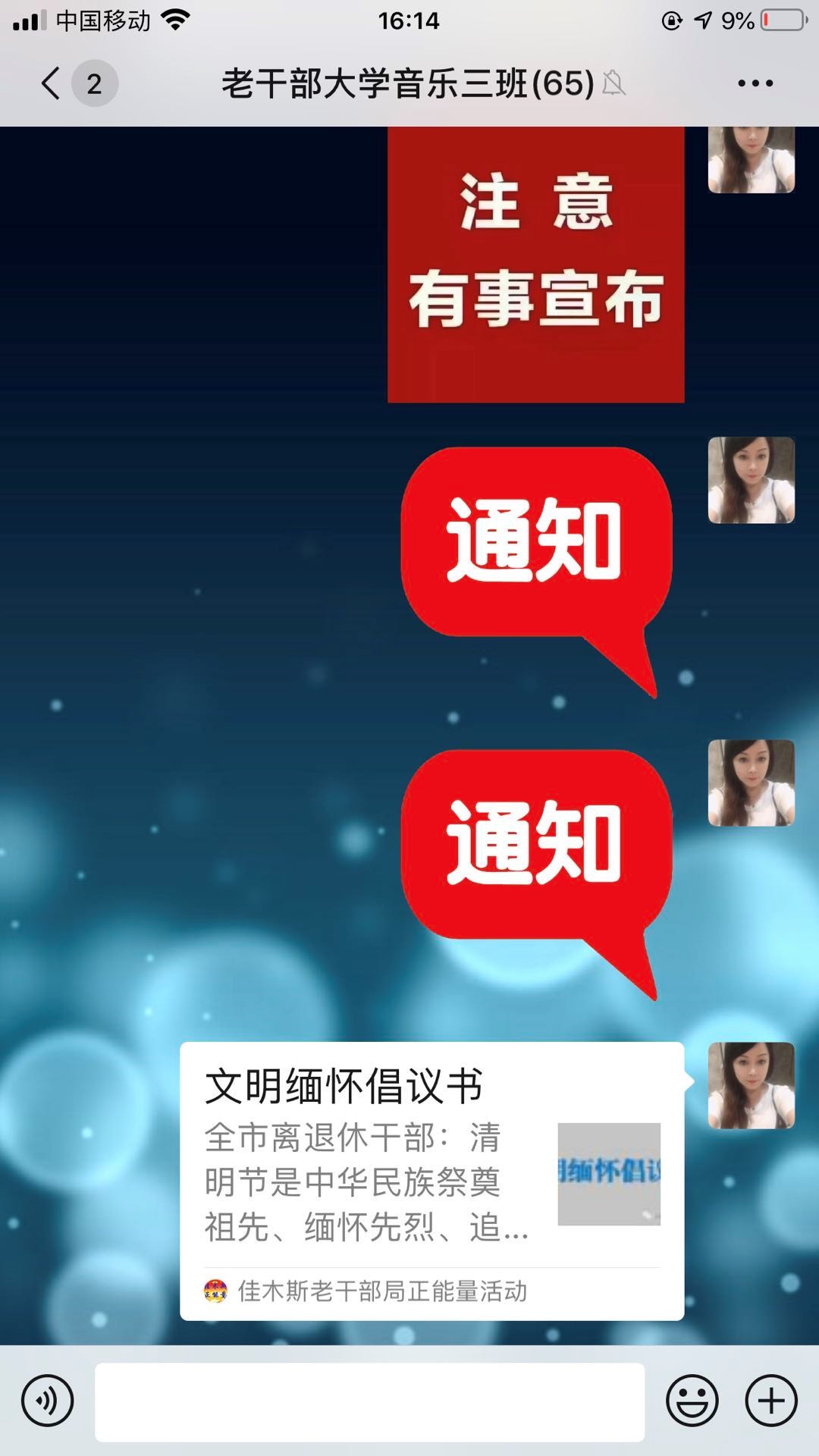Open the plus attachment menu
This screenshot has height=1456, width=819.
point(770,1401)
